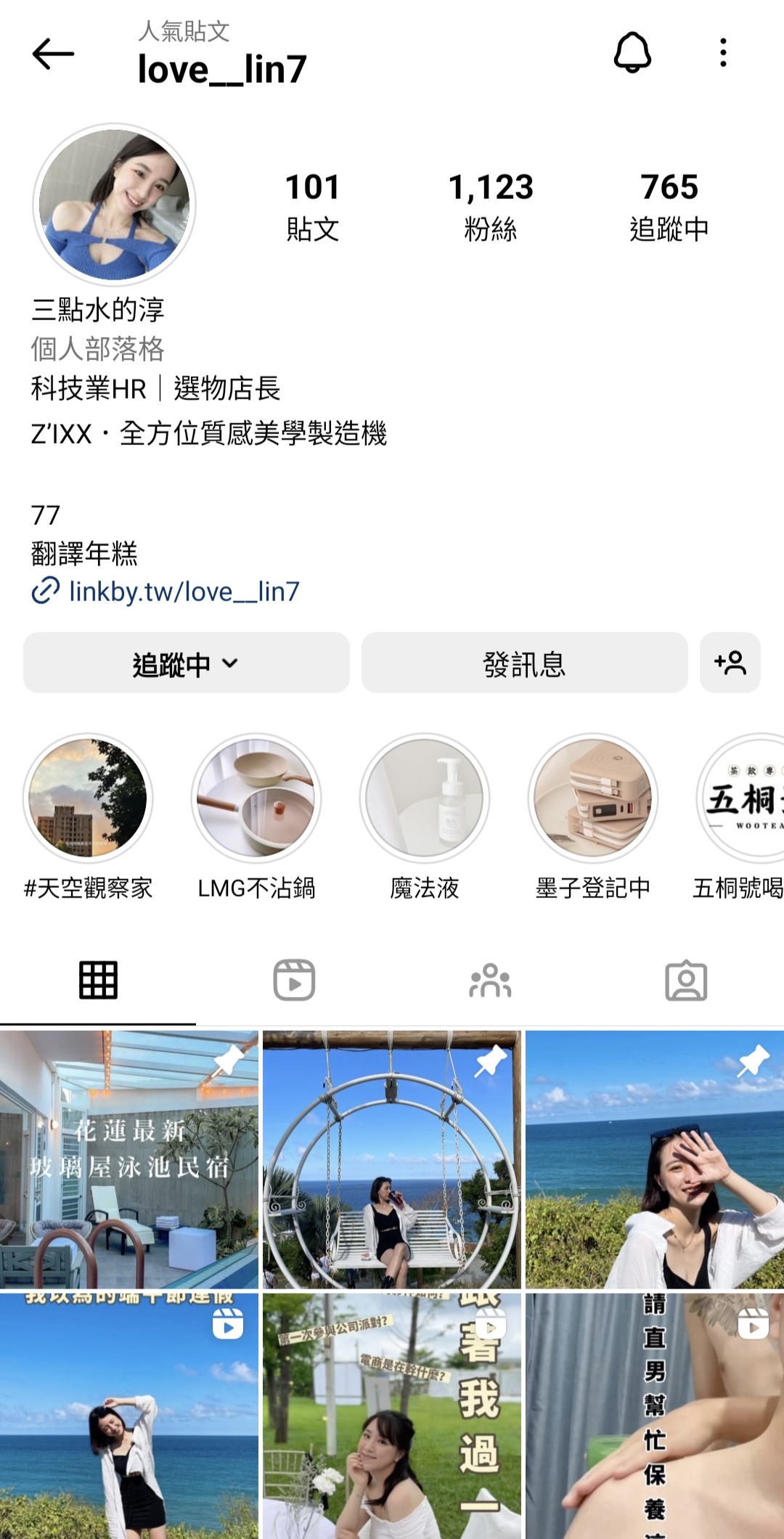Open the 墨子登記中 story highlight
This screenshot has height=1539, width=784.
point(593,799)
